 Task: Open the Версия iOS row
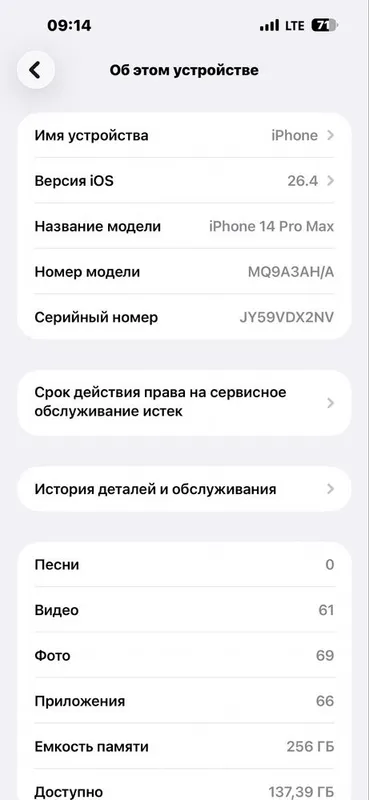tap(184, 181)
